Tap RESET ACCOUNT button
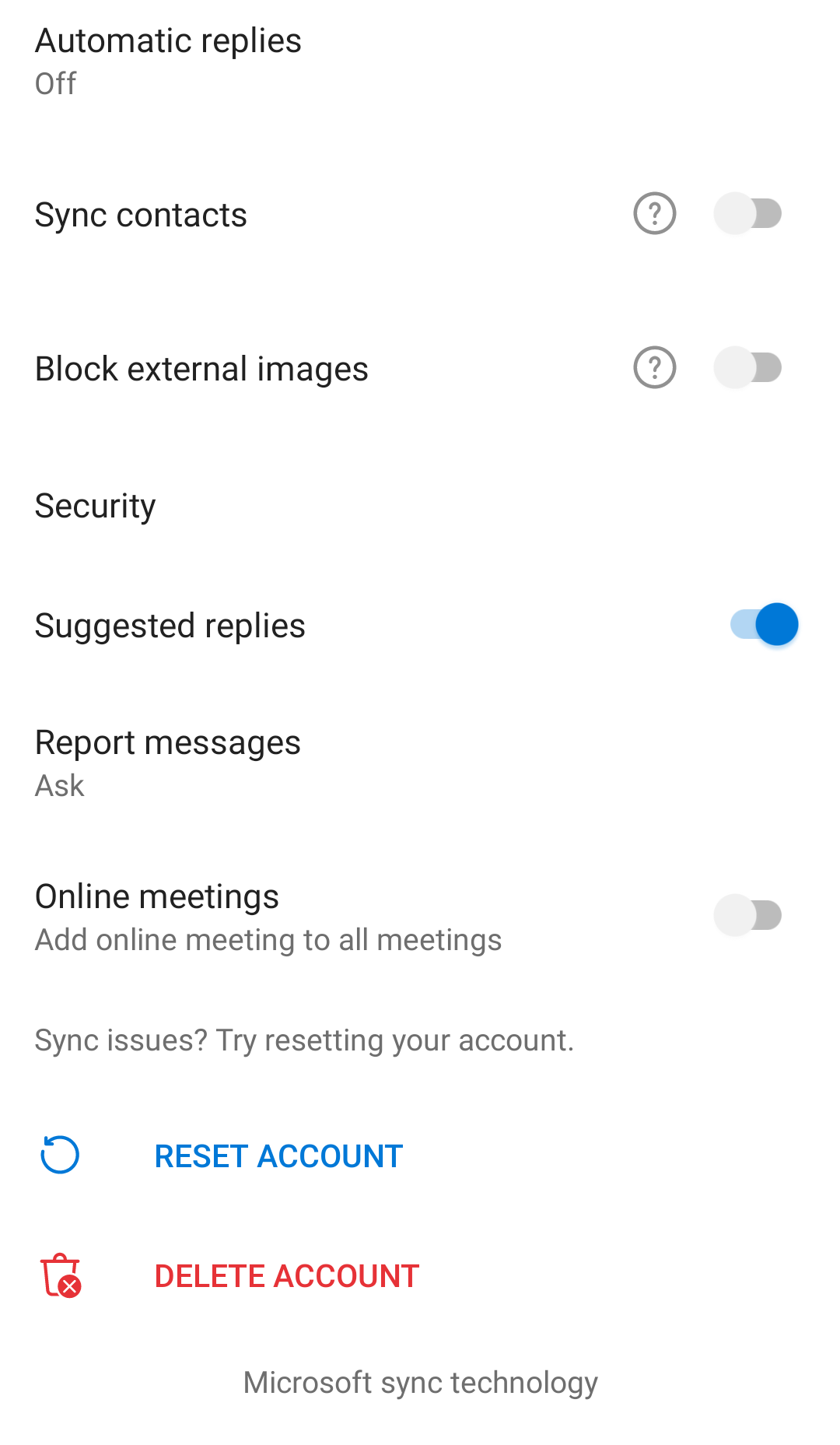The width and height of the screenshot is (840, 1445). (x=278, y=1156)
